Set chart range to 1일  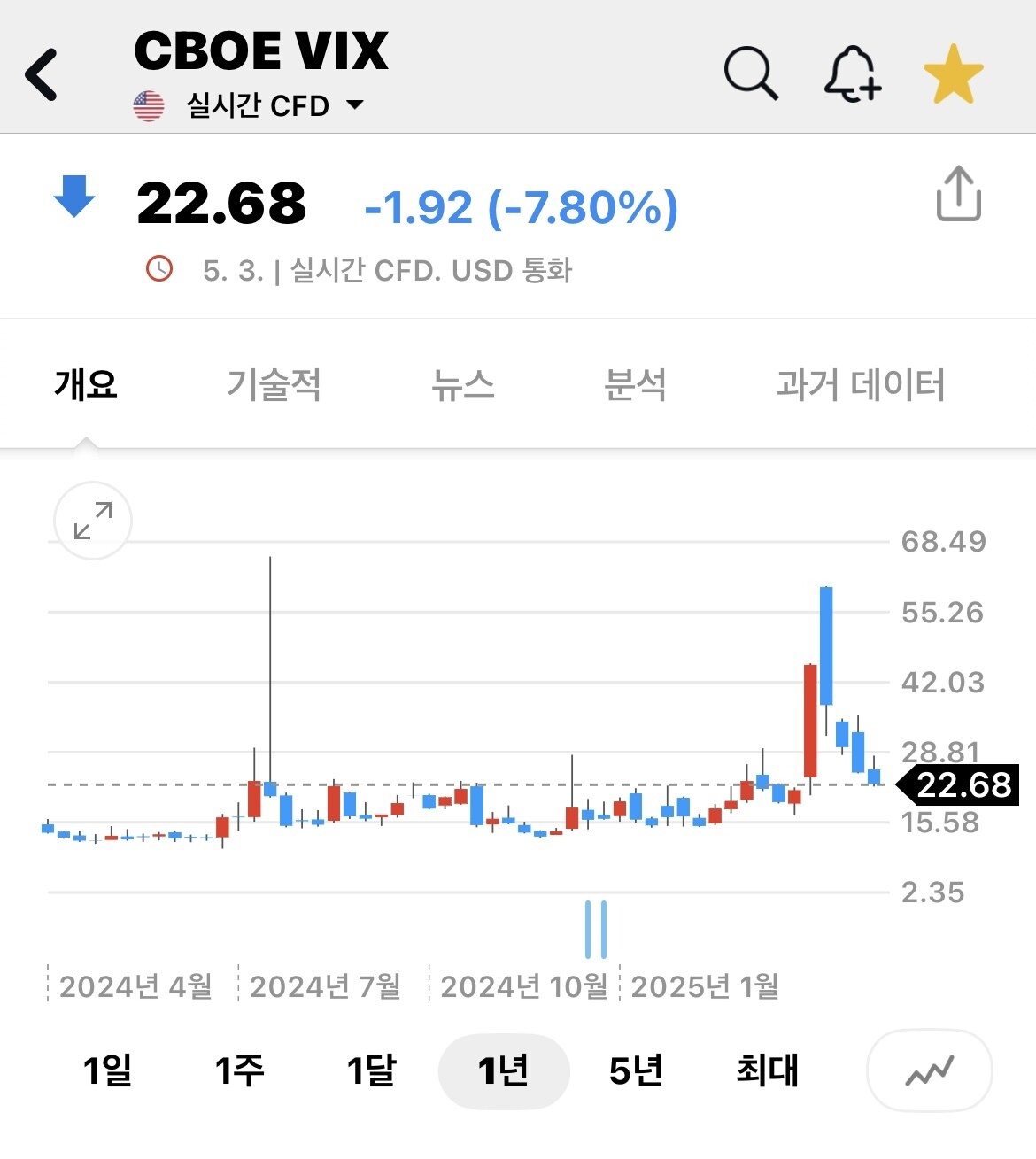tap(107, 1070)
